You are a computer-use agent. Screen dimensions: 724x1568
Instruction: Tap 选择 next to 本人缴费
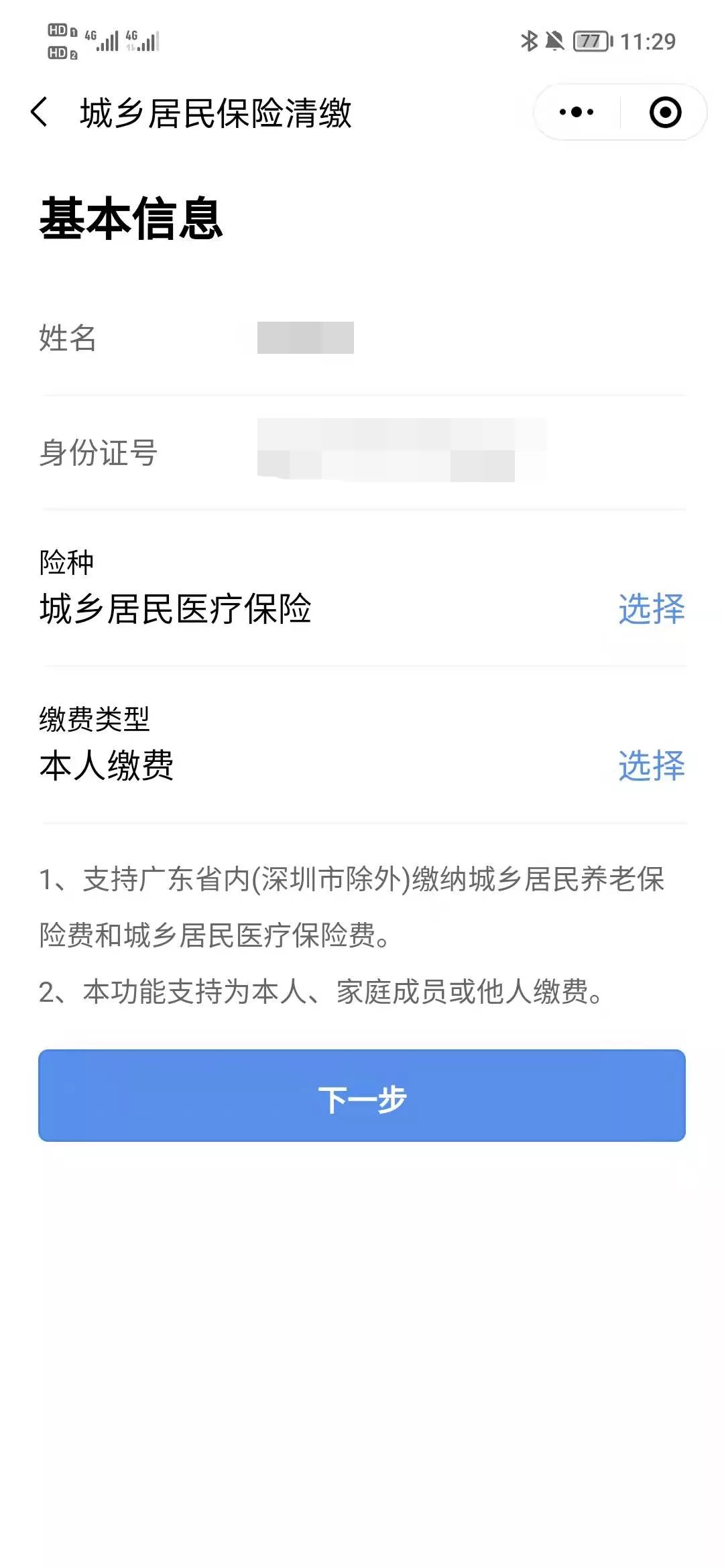pos(651,765)
